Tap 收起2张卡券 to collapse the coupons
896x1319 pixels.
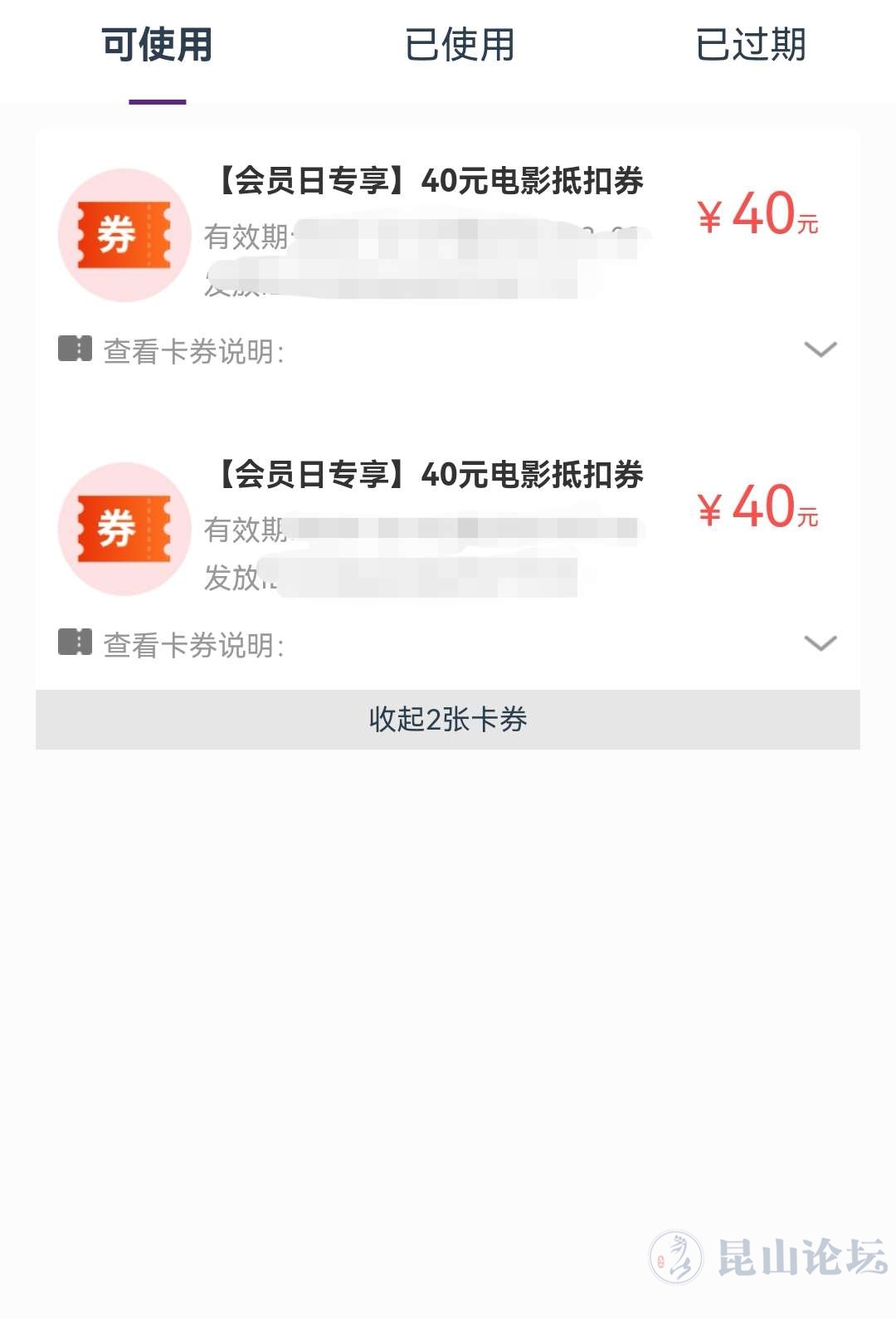[x=448, y=720]
